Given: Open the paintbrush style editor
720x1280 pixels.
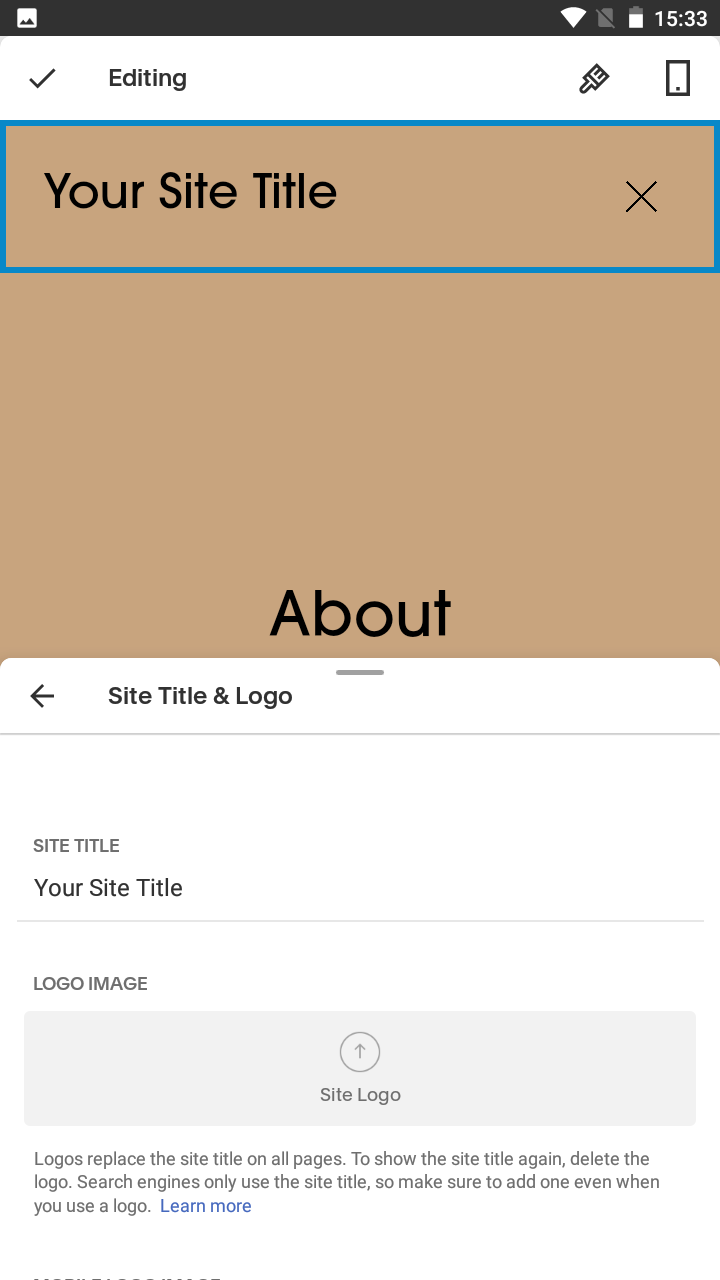Looking at the screenshot, I should [594, 78].
